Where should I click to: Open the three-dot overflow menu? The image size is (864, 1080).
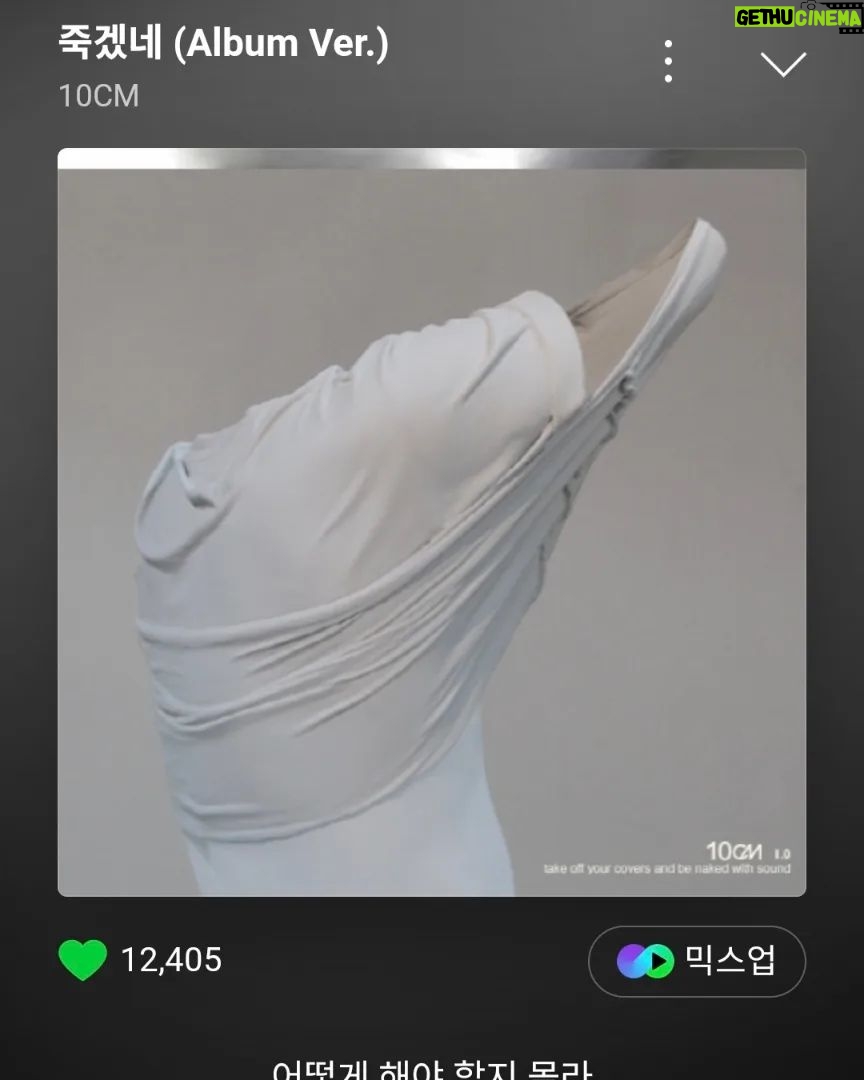668,61
